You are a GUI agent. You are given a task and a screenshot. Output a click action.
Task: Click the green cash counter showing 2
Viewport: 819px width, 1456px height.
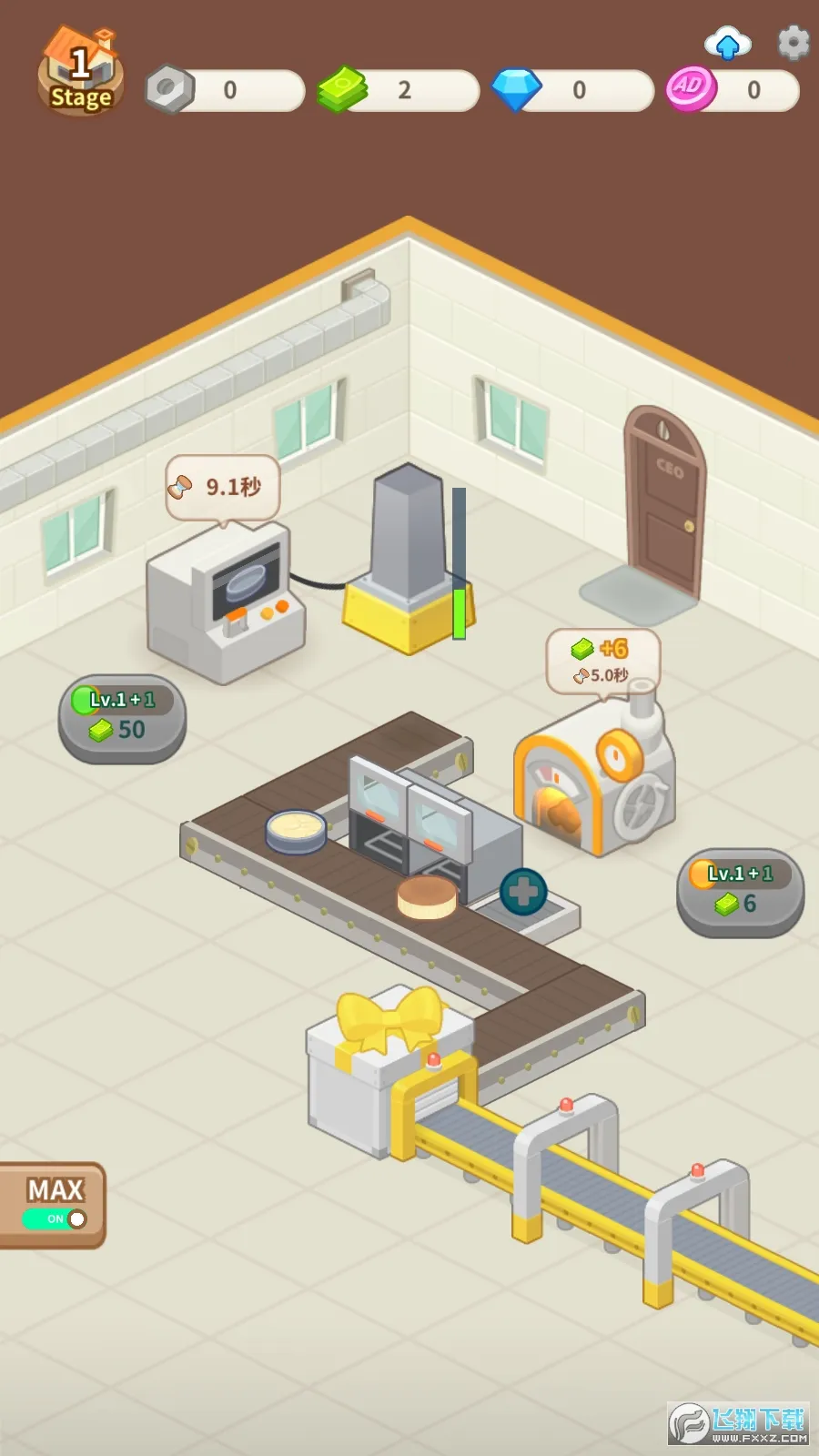(x=400, y=88)
